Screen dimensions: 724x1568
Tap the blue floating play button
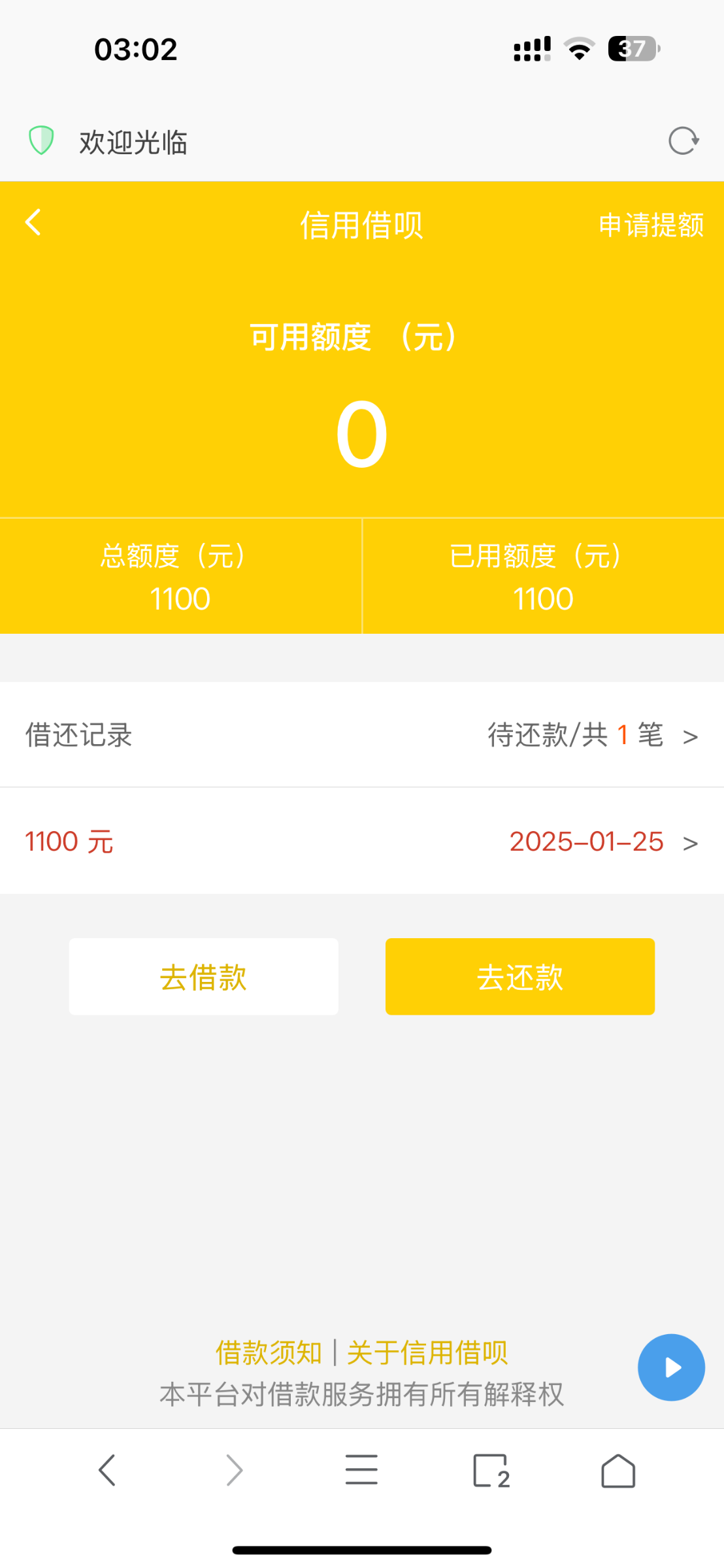(x=671, y=1367)
